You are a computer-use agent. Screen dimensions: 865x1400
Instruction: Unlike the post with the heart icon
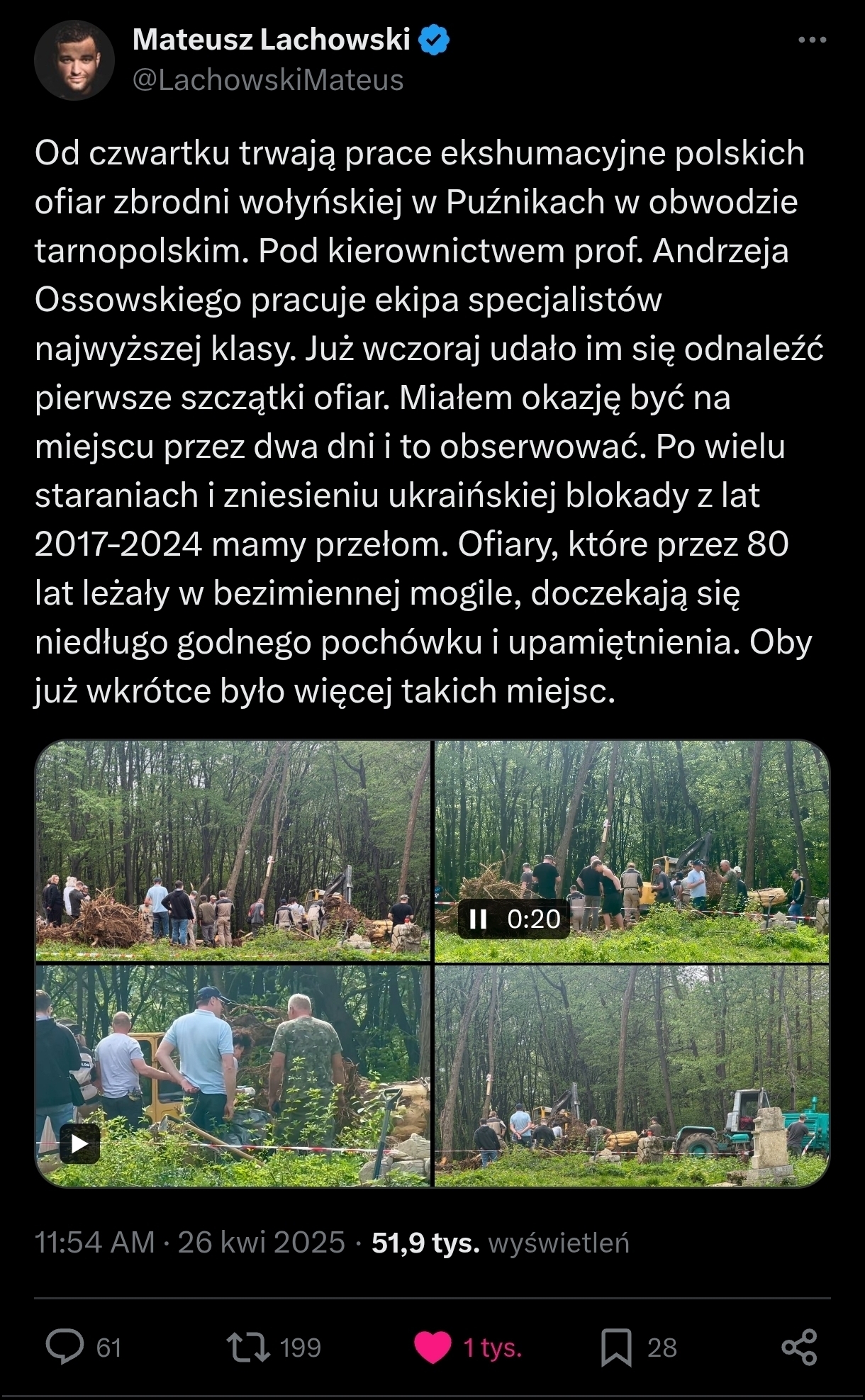(432, 1347)
